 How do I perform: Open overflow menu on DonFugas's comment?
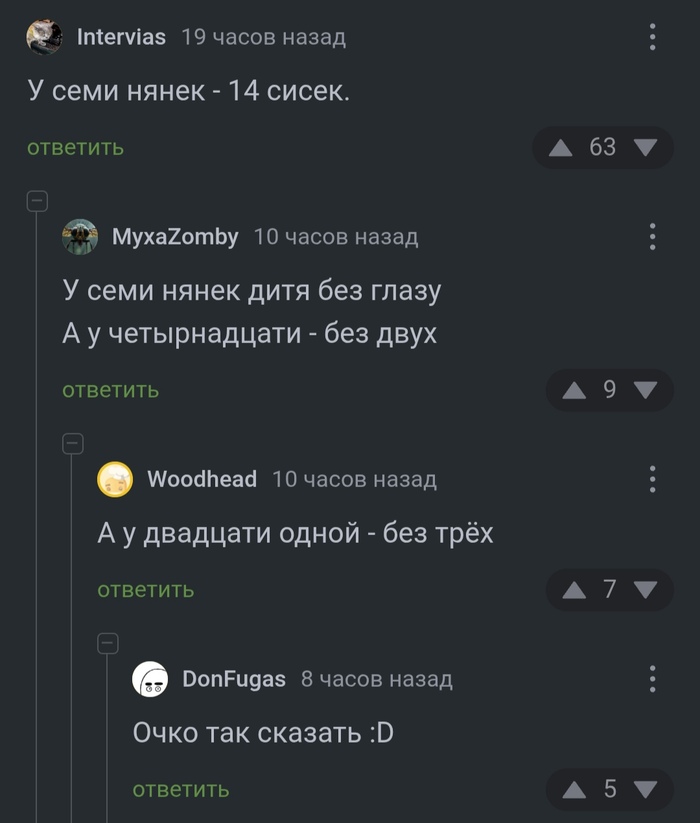pos(652,679)
